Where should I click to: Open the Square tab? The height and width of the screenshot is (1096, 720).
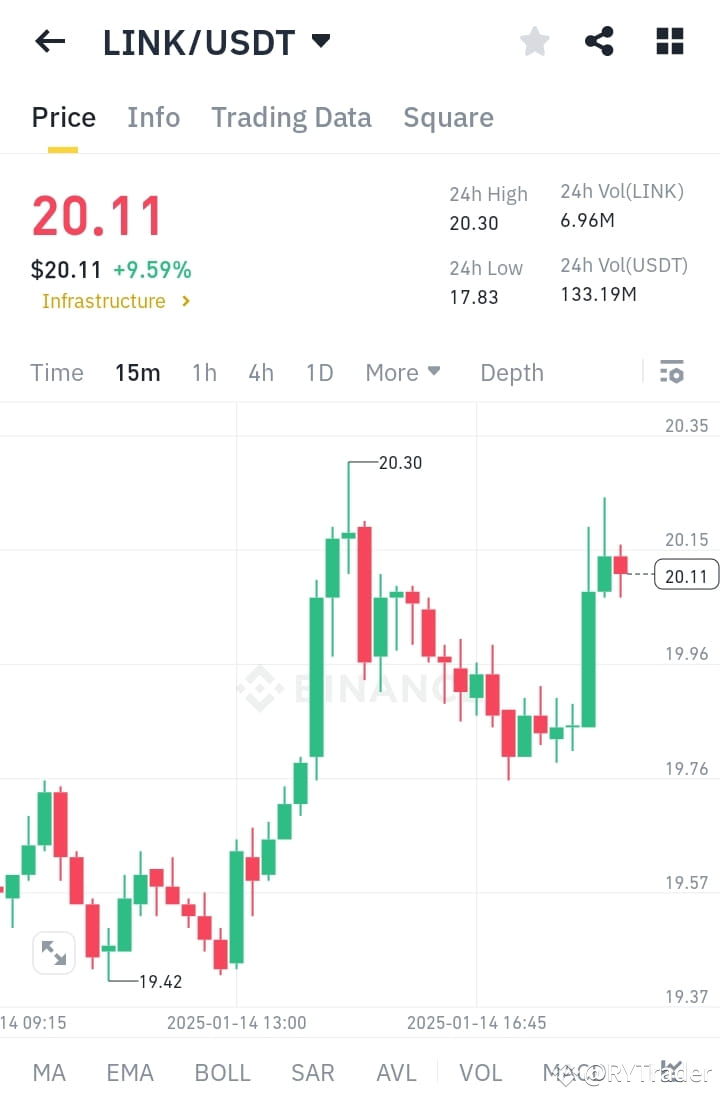[448, 117]
